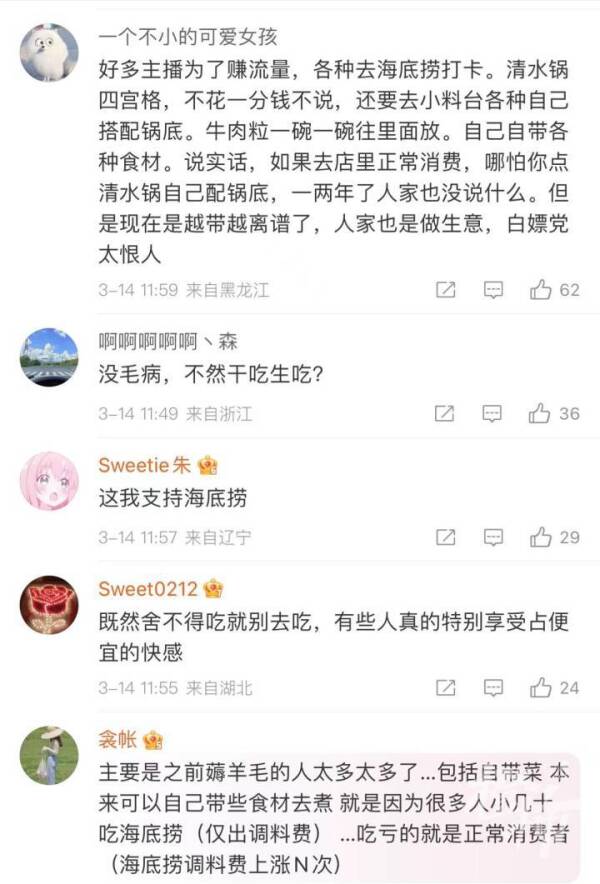The height and width of the screenshot is (884, 600).
Task: Visit Sweet0212's profile via the rose avatar
Action: [x=49, y=603]
